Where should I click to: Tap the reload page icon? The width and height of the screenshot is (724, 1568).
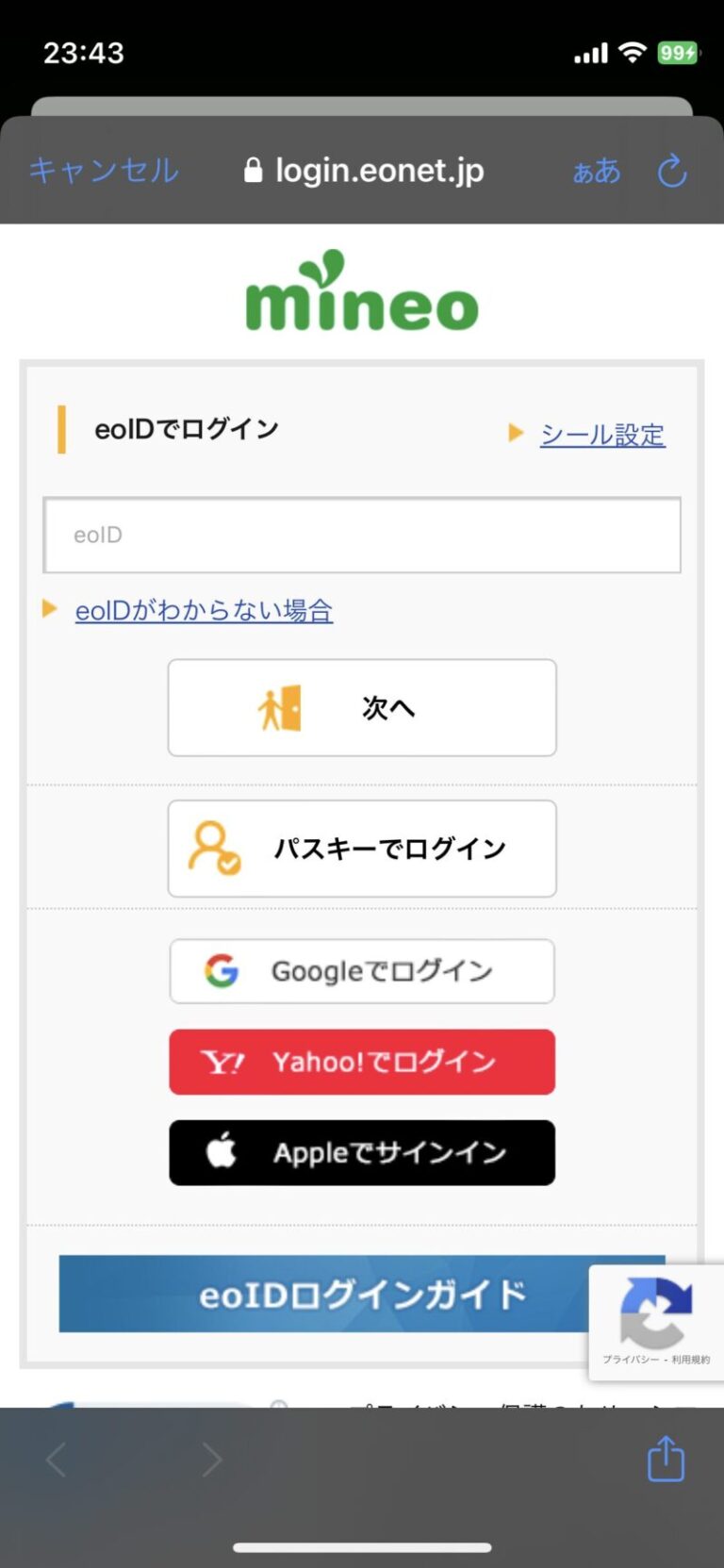click(x=671, y=171)
